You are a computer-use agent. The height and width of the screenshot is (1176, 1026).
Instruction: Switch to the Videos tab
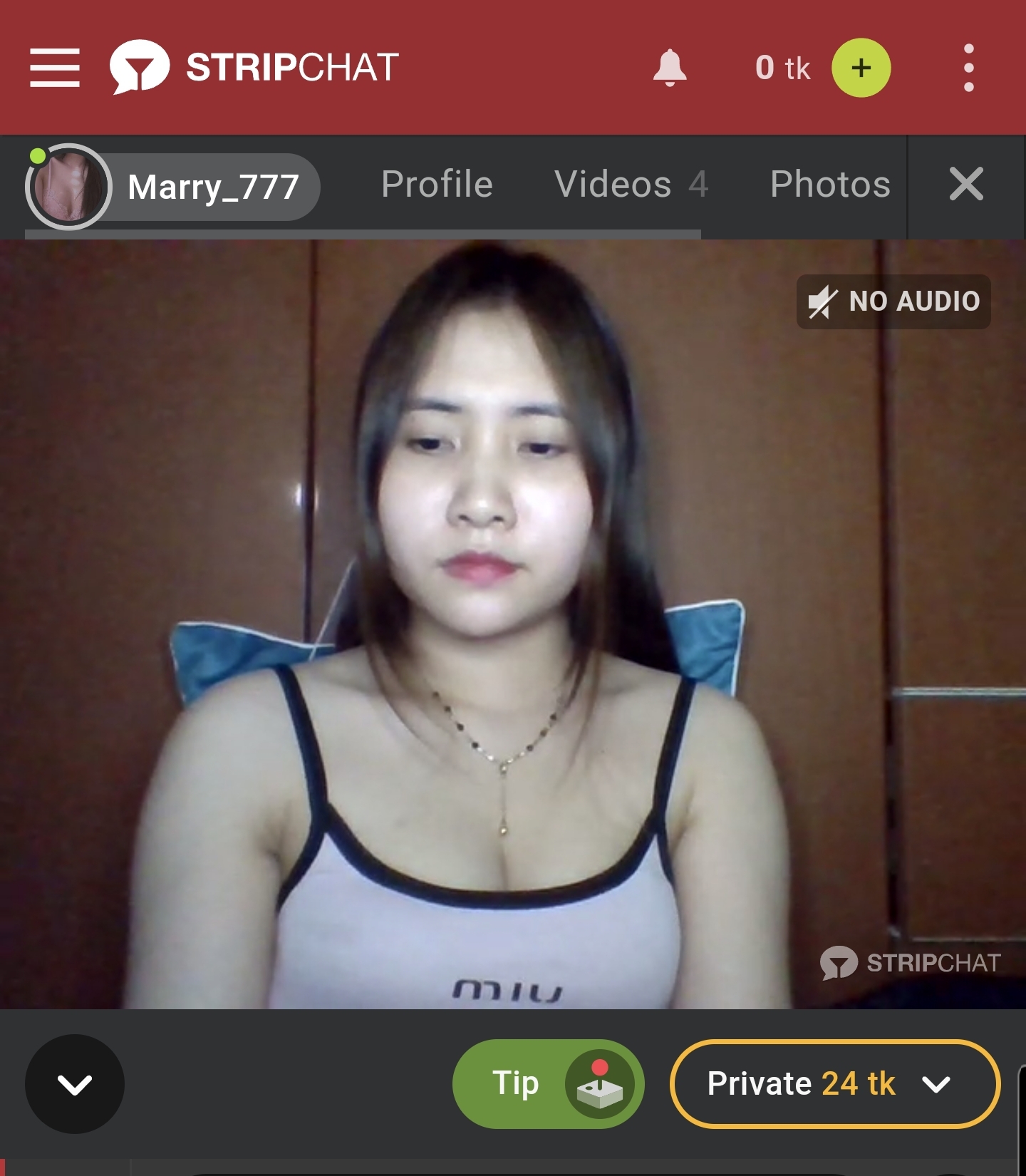coord(631,185)
